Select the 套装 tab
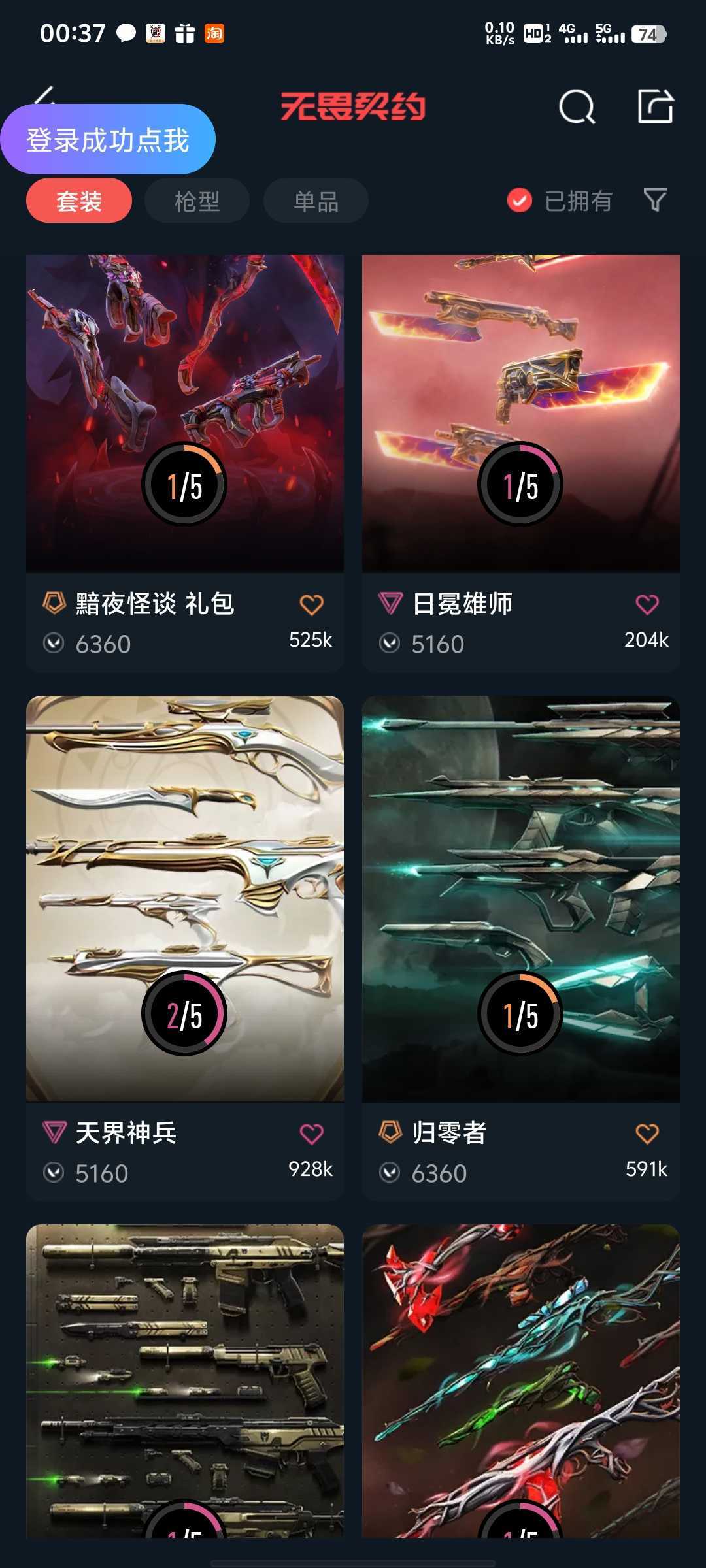The height and width of the screenshot is (1568, 706). pos(79,201)
